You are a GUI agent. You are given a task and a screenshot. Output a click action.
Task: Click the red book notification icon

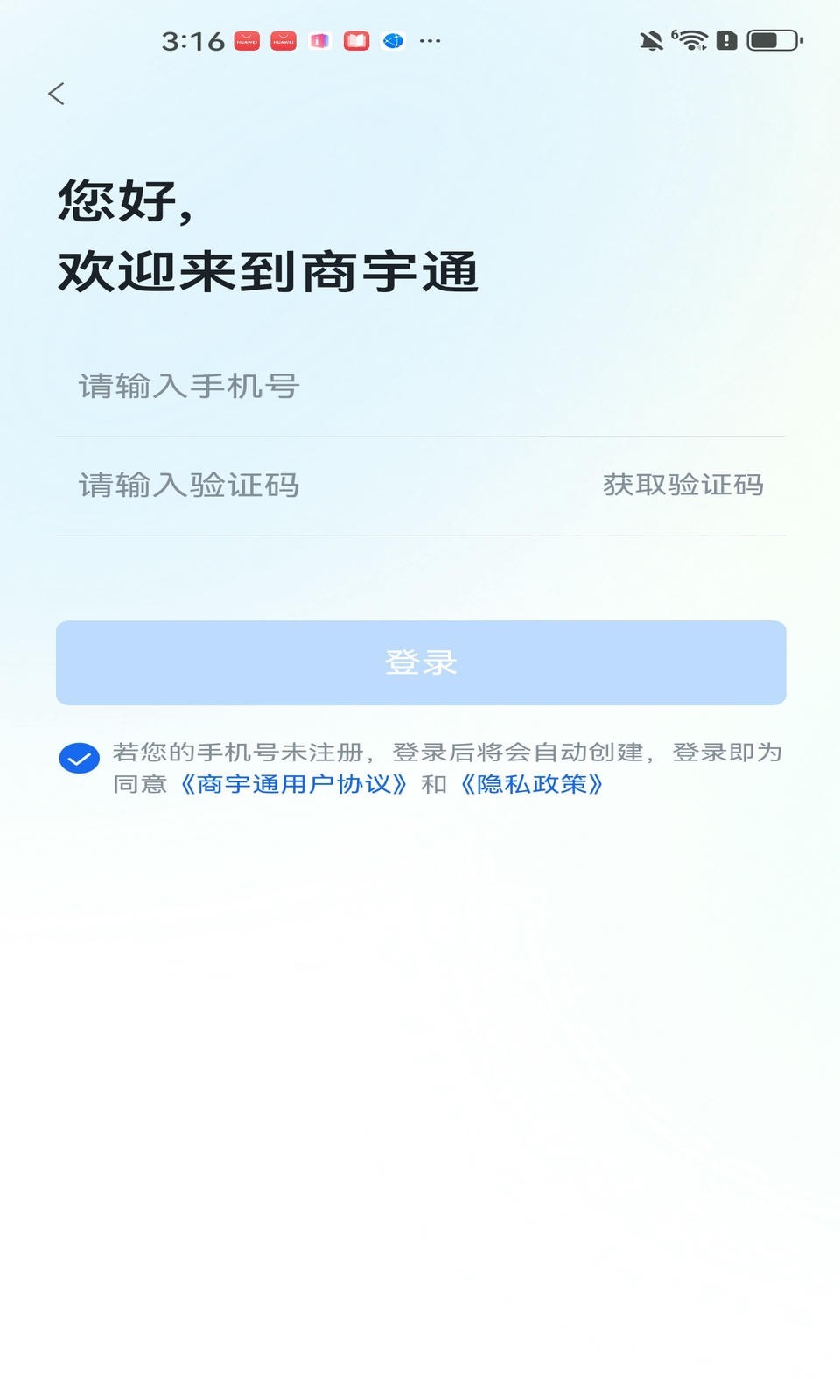point(356,39)
